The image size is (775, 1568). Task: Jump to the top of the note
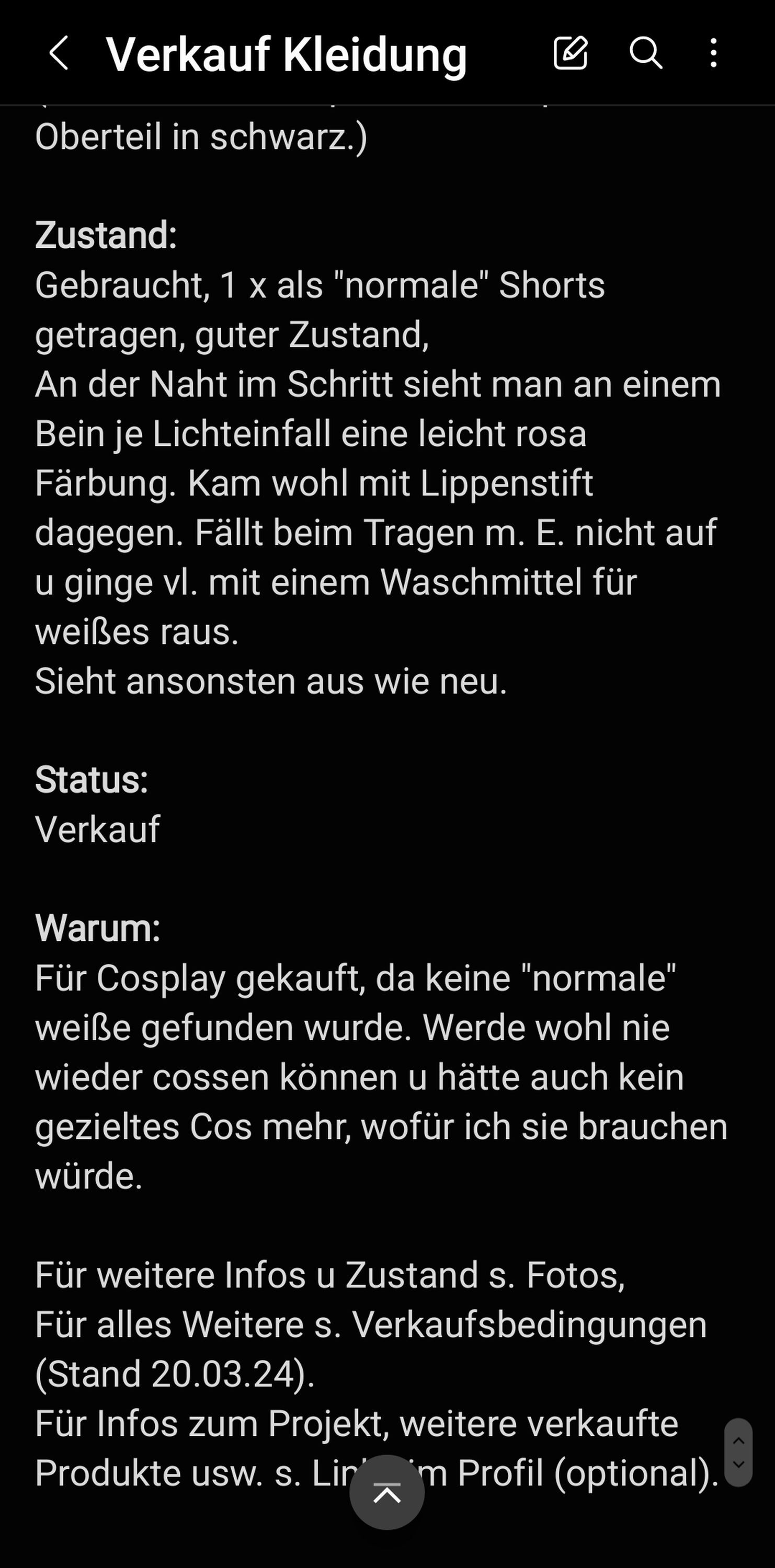tap(386, 1492)
